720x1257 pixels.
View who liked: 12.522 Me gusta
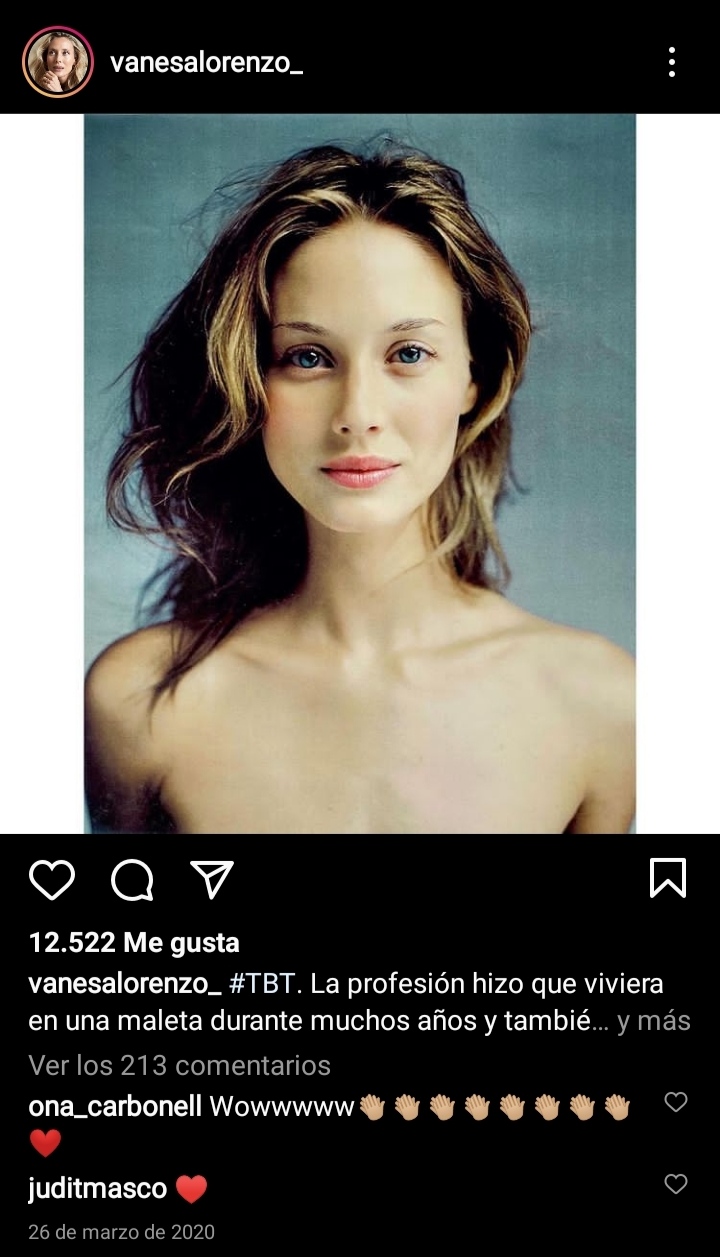(134, 942)
